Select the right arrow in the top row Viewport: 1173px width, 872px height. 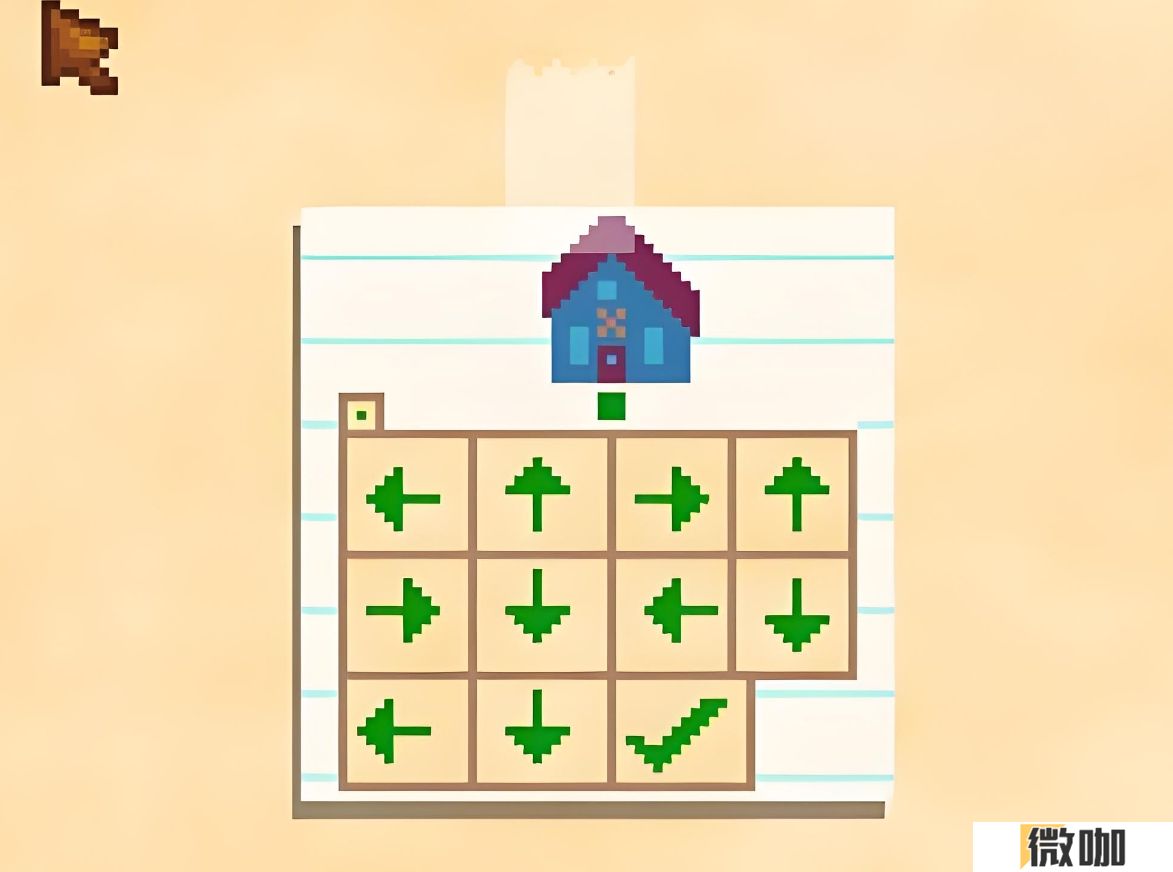coord(672,496)
